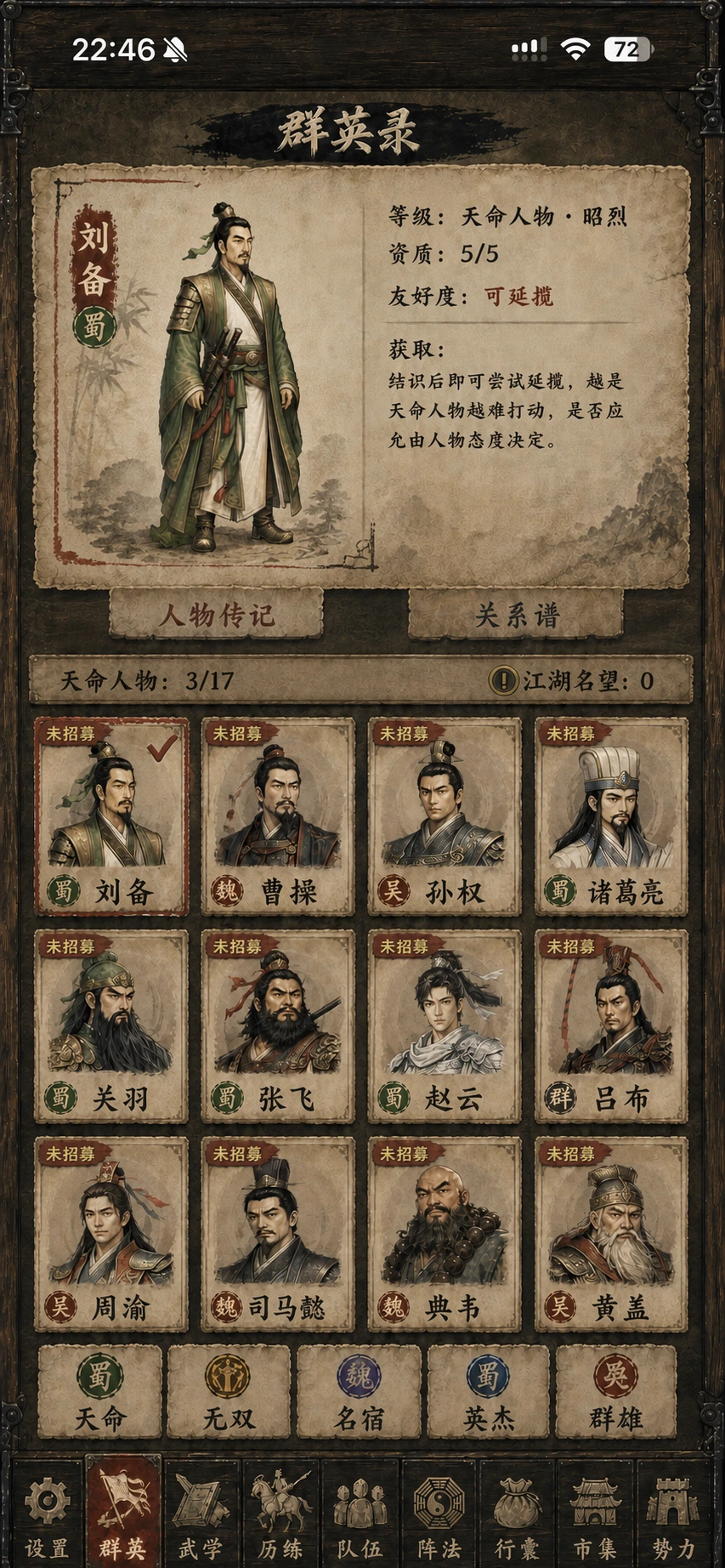
Task: Tap the info icon beside 江湖名望
Action: tap(503, 680)
